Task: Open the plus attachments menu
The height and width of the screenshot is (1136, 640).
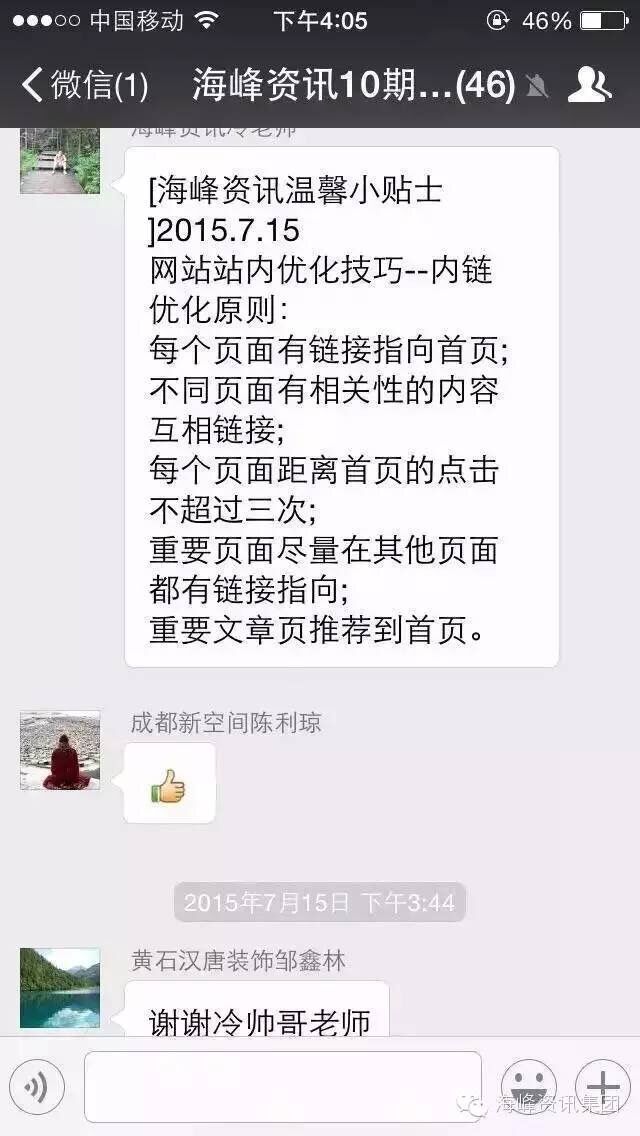Action: (x=602, y=1086)
